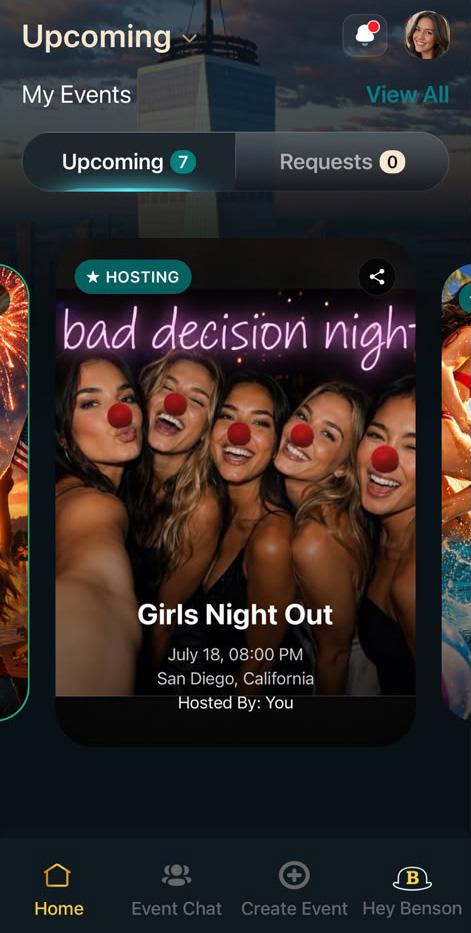
Task: Select the Upcoming segment
Action: pyautogui.click(x=129, y=162)
